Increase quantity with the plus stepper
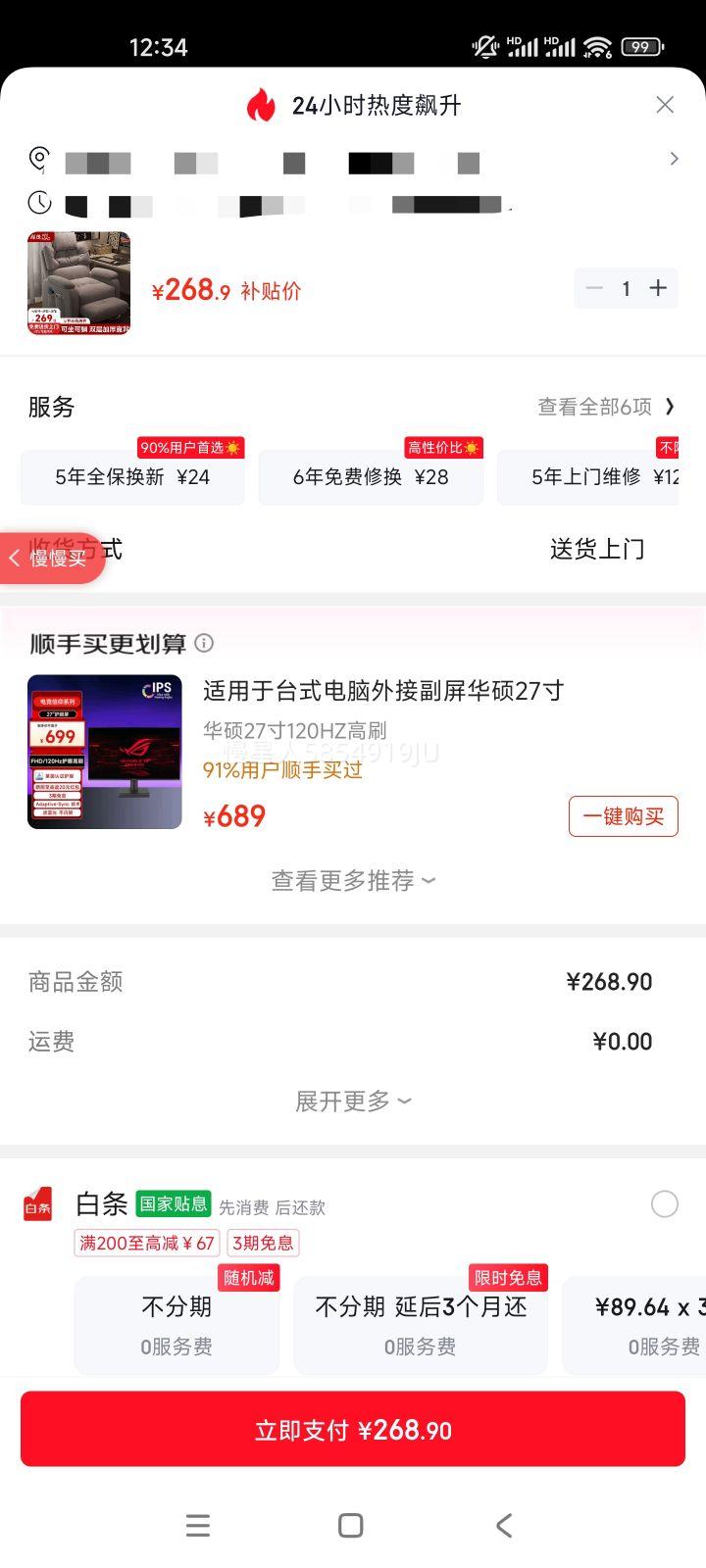Viewport: 706px width, 1568px height. (658, 288)
